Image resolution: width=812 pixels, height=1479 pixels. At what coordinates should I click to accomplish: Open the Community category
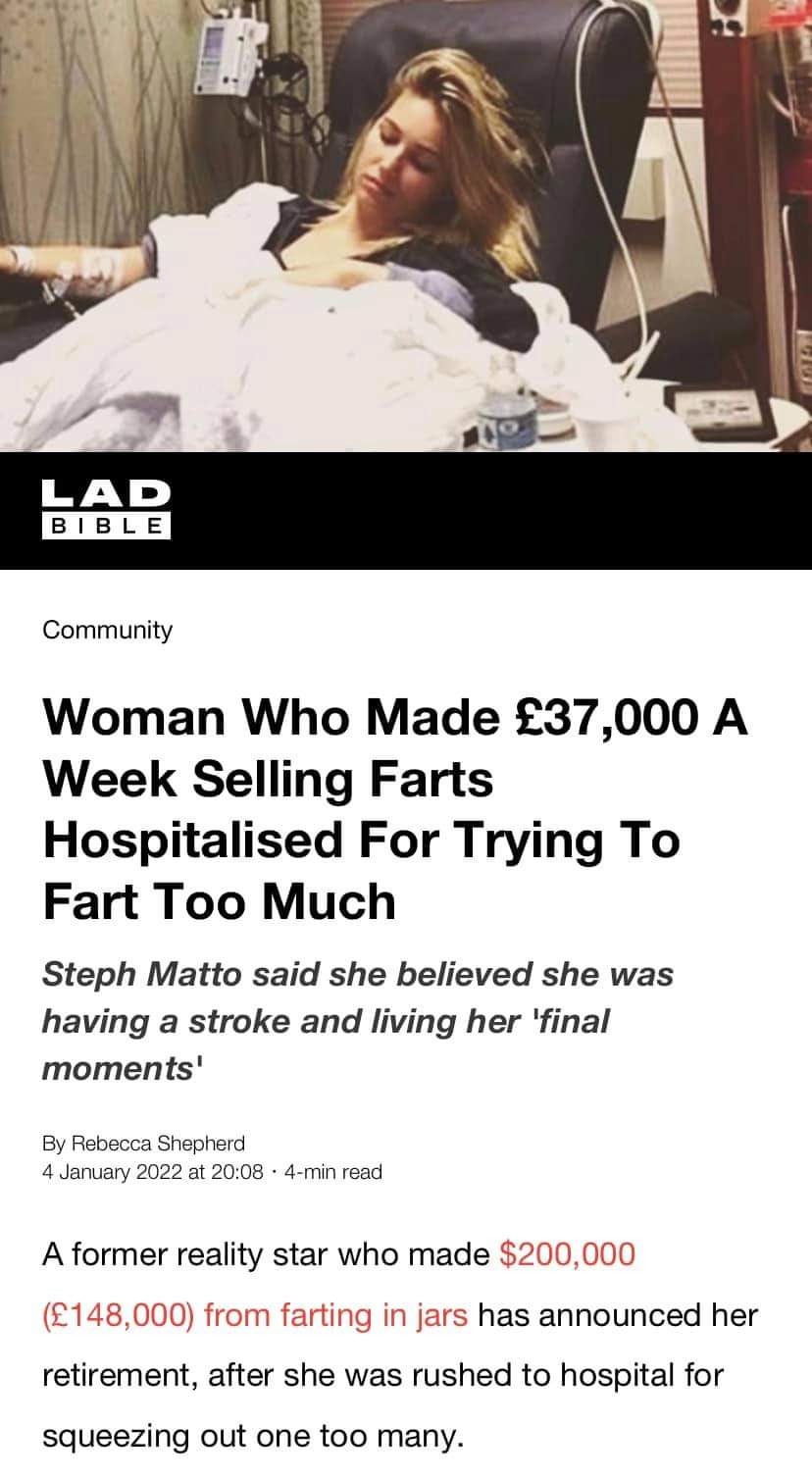coord(107,630)
